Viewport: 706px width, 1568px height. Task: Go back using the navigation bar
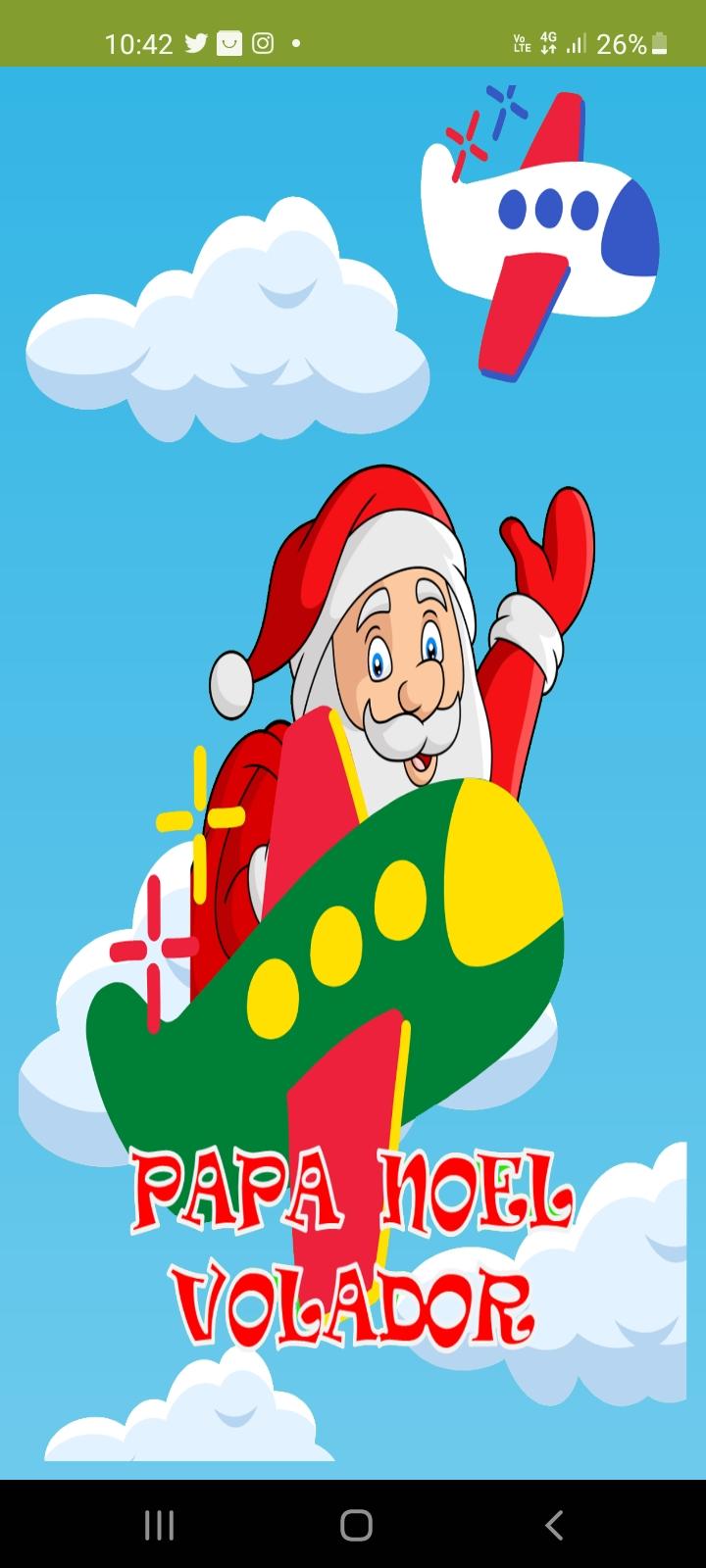tap(554, 1525)
